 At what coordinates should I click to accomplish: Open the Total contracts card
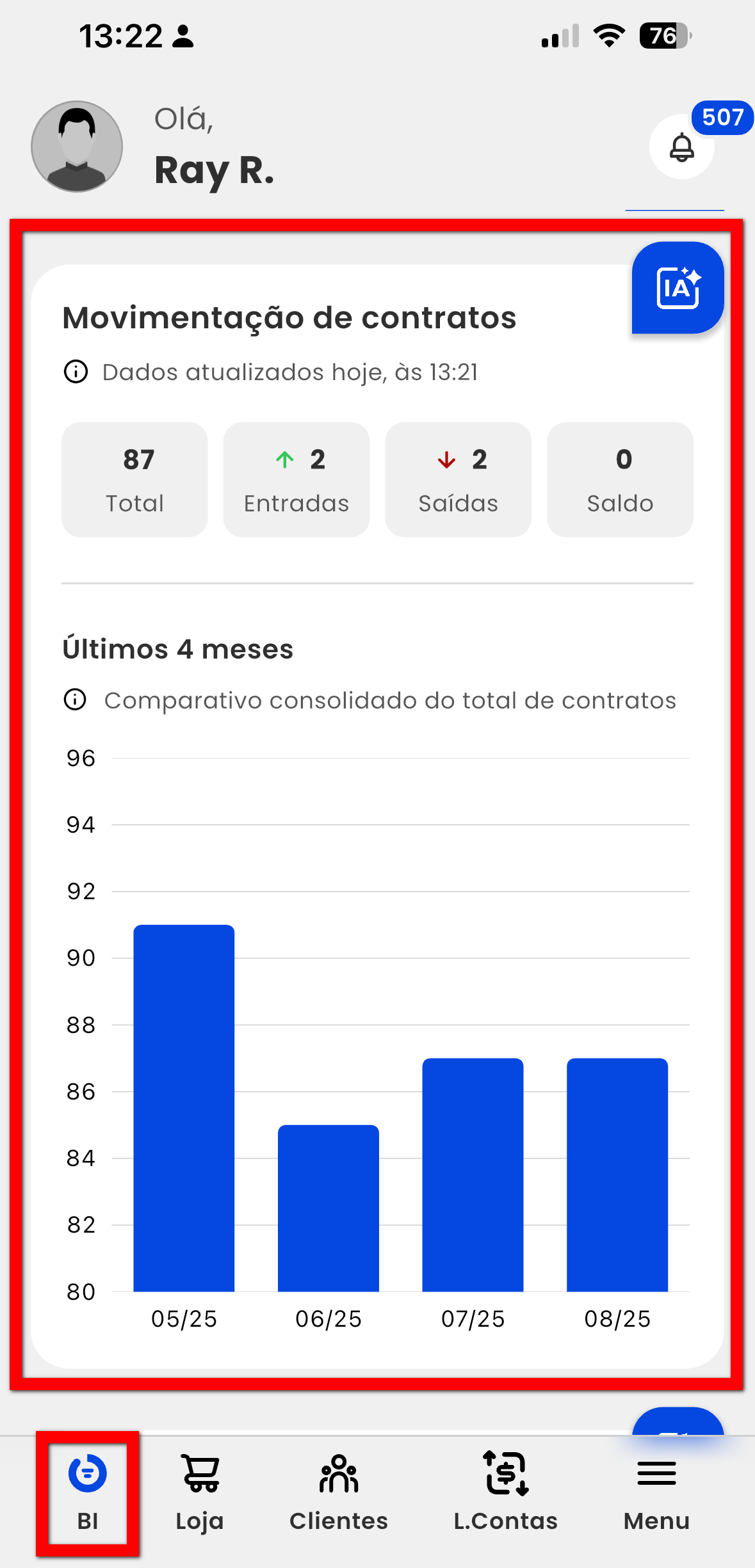pos(134,479)
